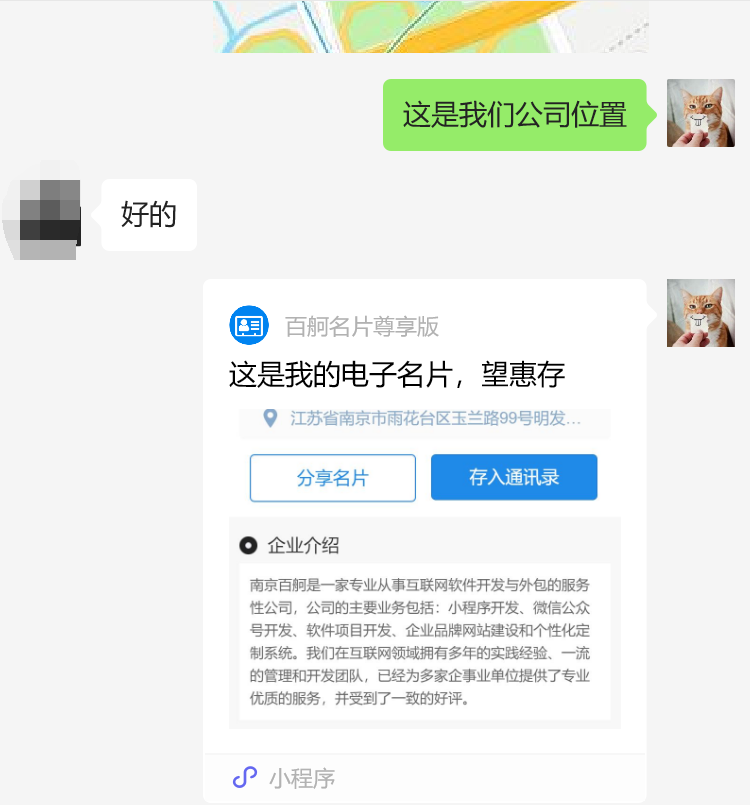Image resolution: width=750 pixels, height=805 pixels.
Task: Tap cat avatar beside 这是我们公司位置 message
Action: coord(700,113)
